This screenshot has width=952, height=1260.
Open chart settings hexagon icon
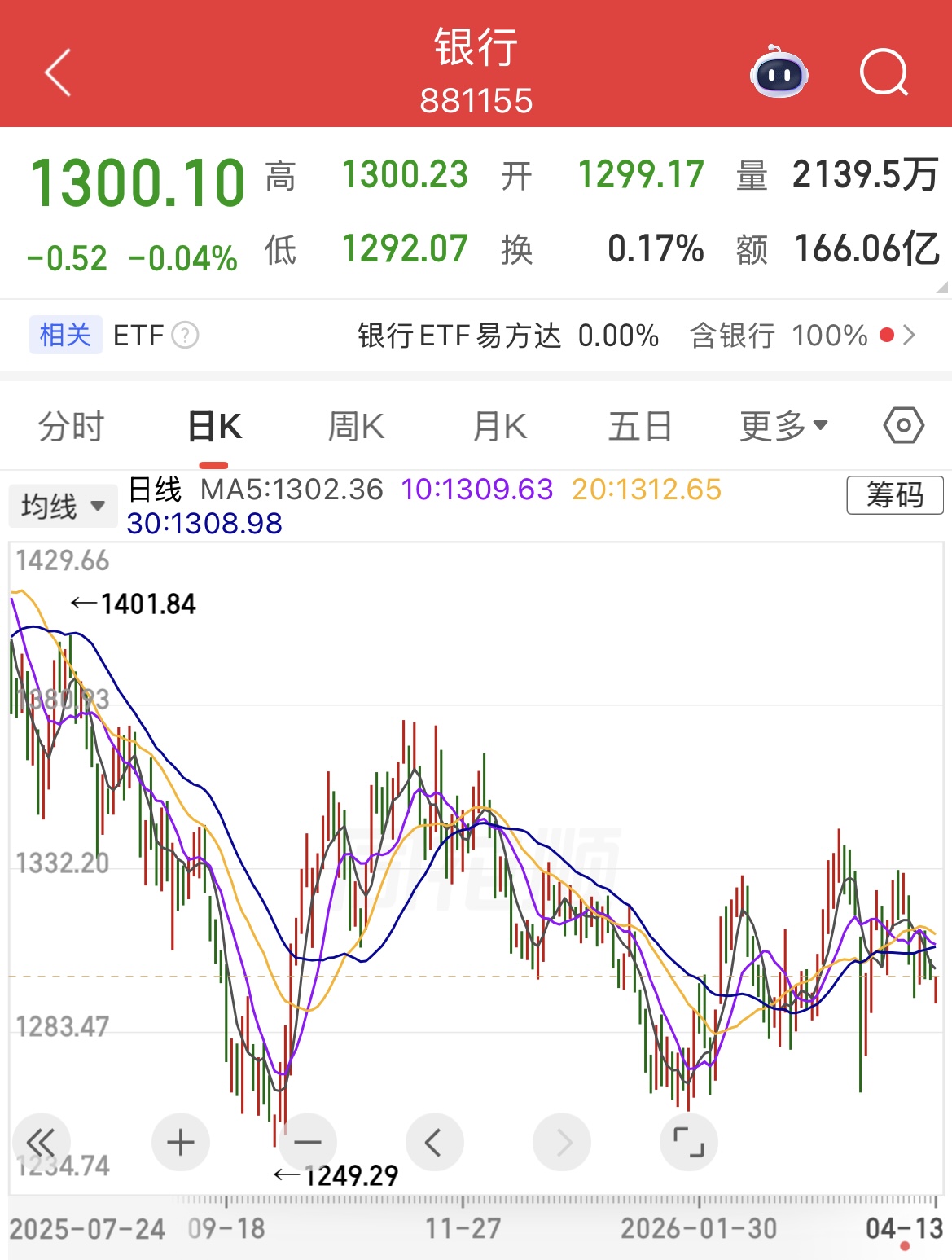click(903, 425)
